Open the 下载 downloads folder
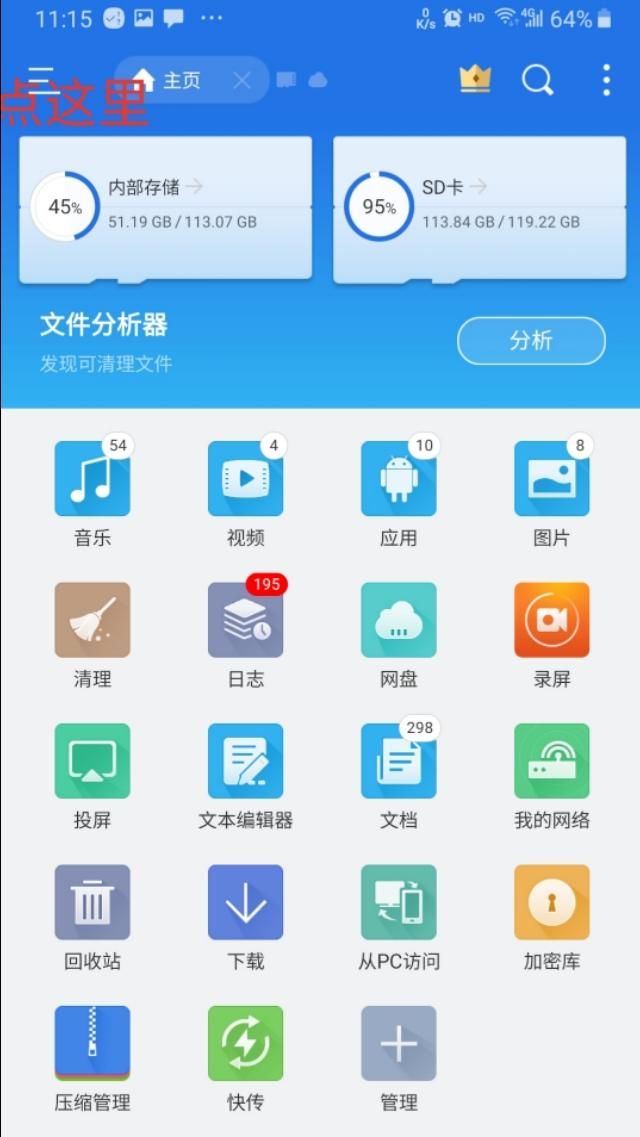The width and height of the screenshot is (640, 1137). [x=246, y=903]
